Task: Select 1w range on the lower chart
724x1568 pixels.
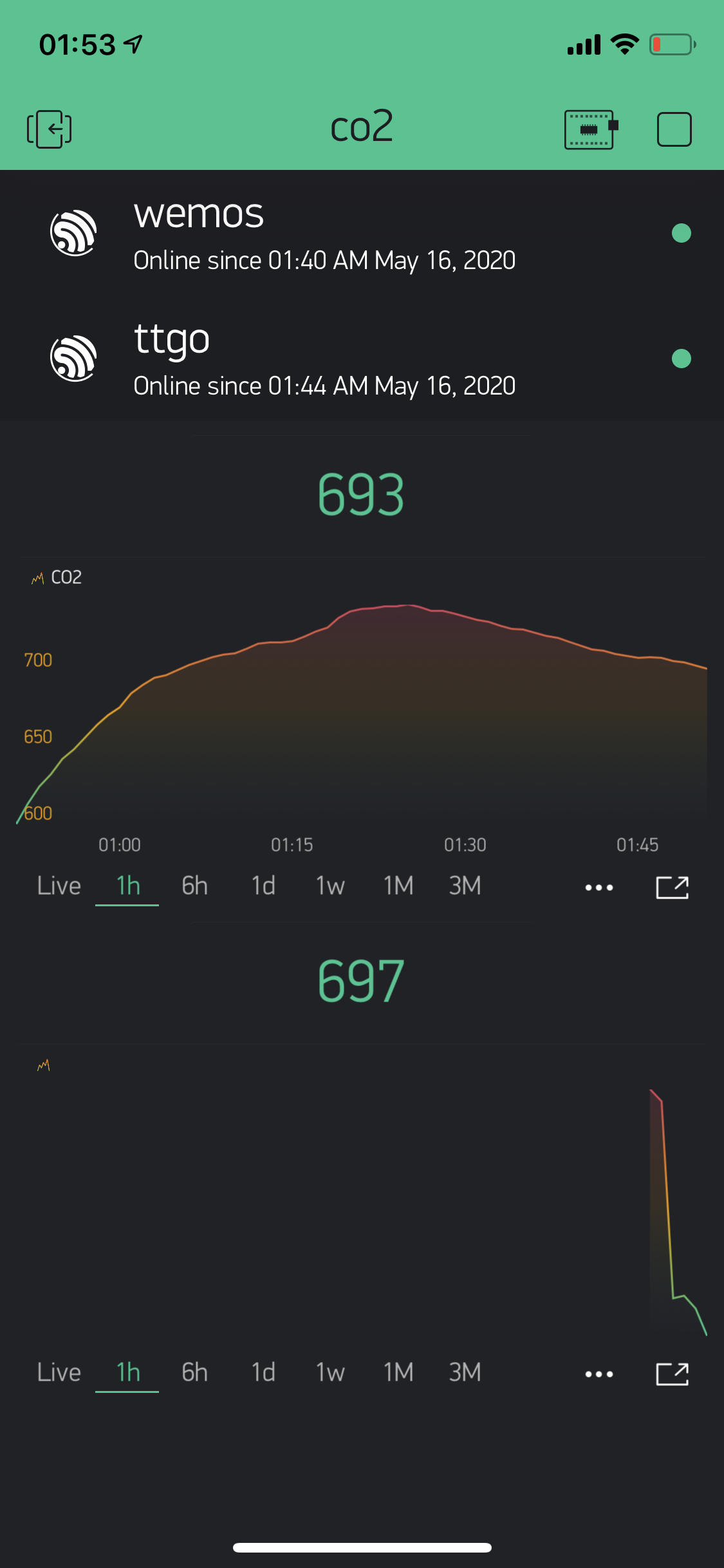Action: (x=330, y=1373)
